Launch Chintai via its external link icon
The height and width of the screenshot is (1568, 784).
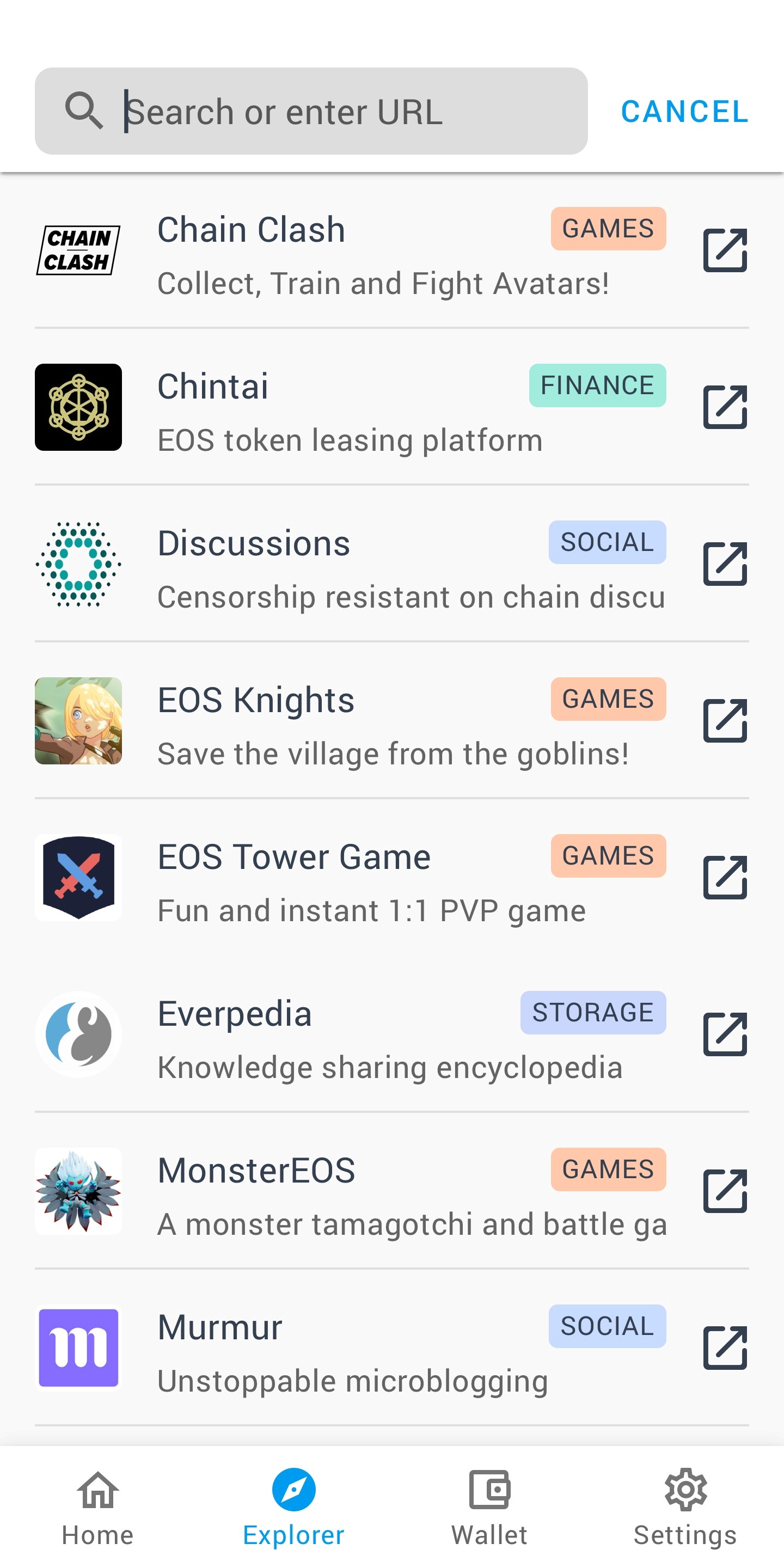coord(724,407)
